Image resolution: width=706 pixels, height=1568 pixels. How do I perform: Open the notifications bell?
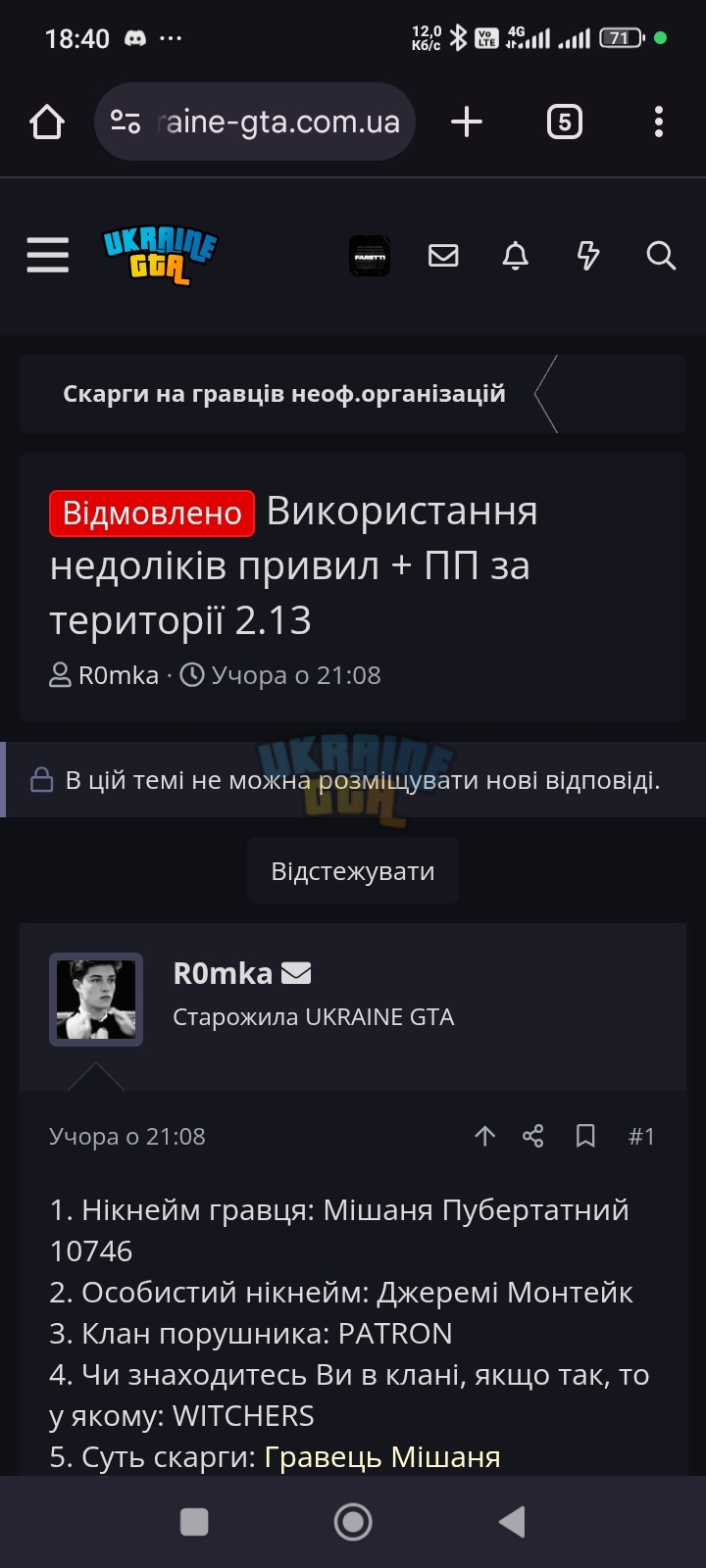coord(516,256)
